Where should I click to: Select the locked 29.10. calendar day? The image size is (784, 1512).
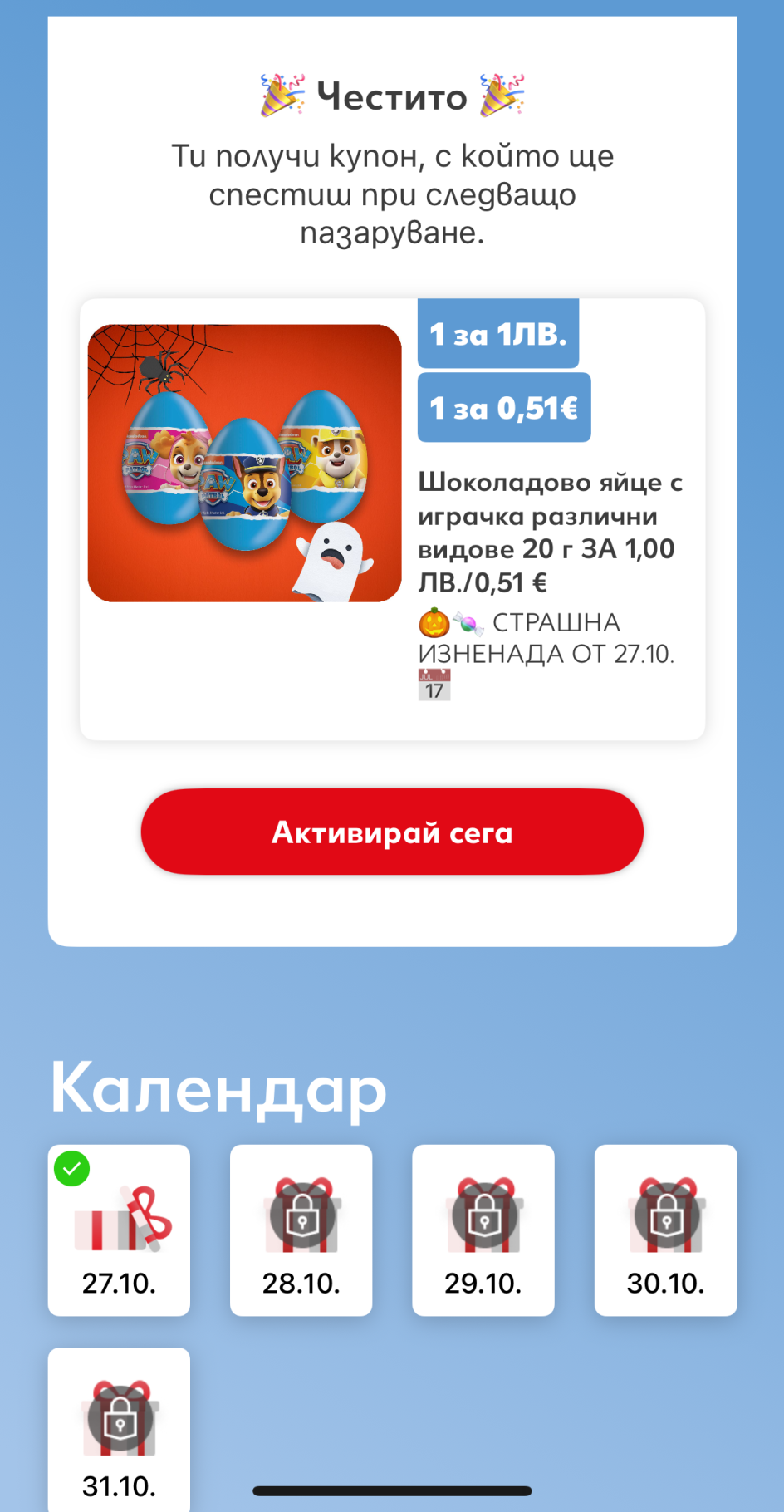[483, 1230]
